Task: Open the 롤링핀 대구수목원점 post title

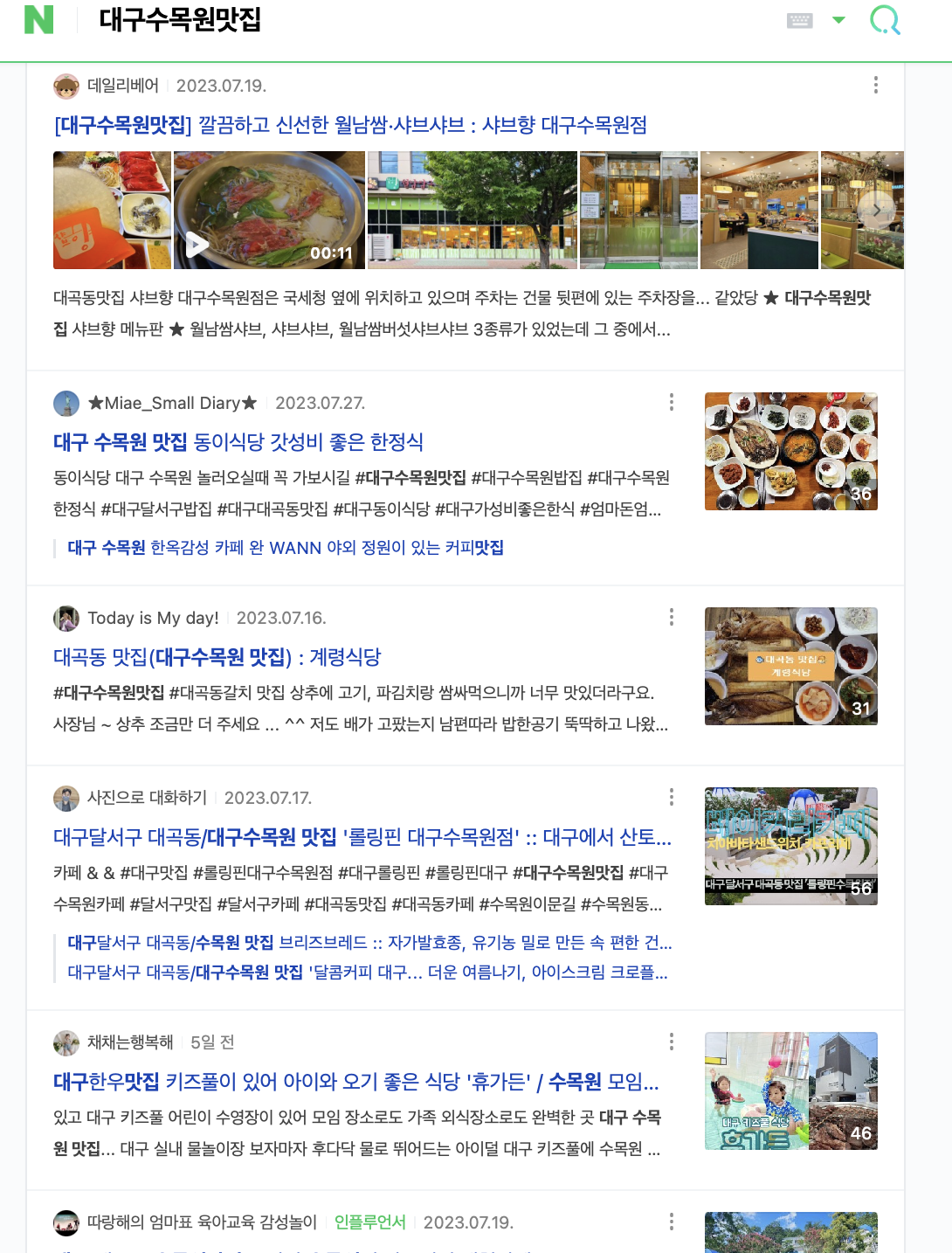Action: 362,837
